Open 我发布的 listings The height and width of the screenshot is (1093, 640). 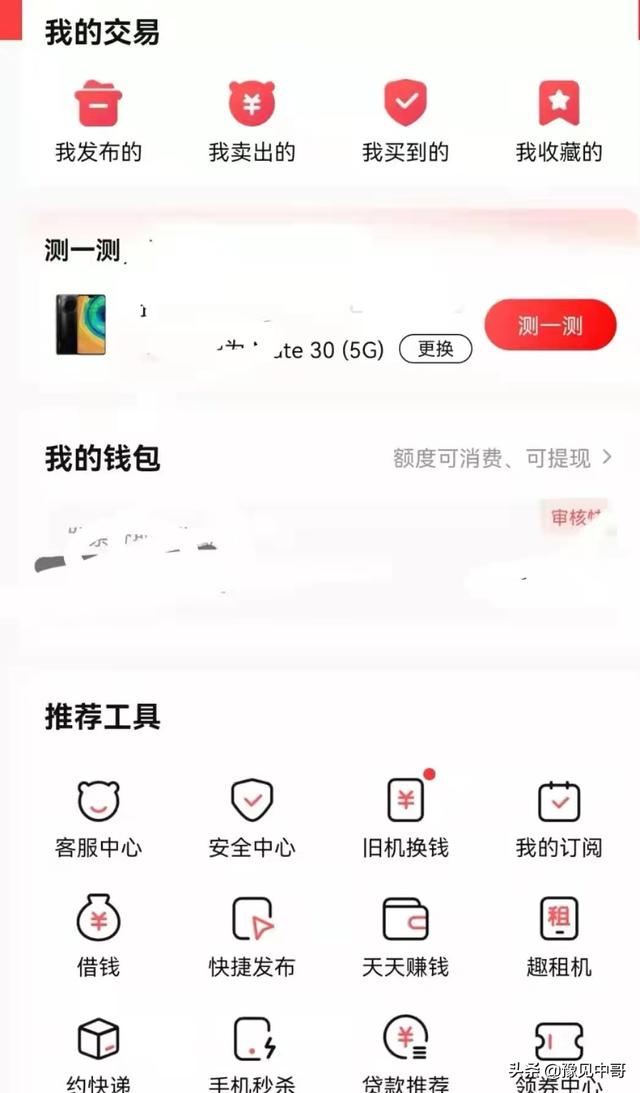tap(98, 121)
